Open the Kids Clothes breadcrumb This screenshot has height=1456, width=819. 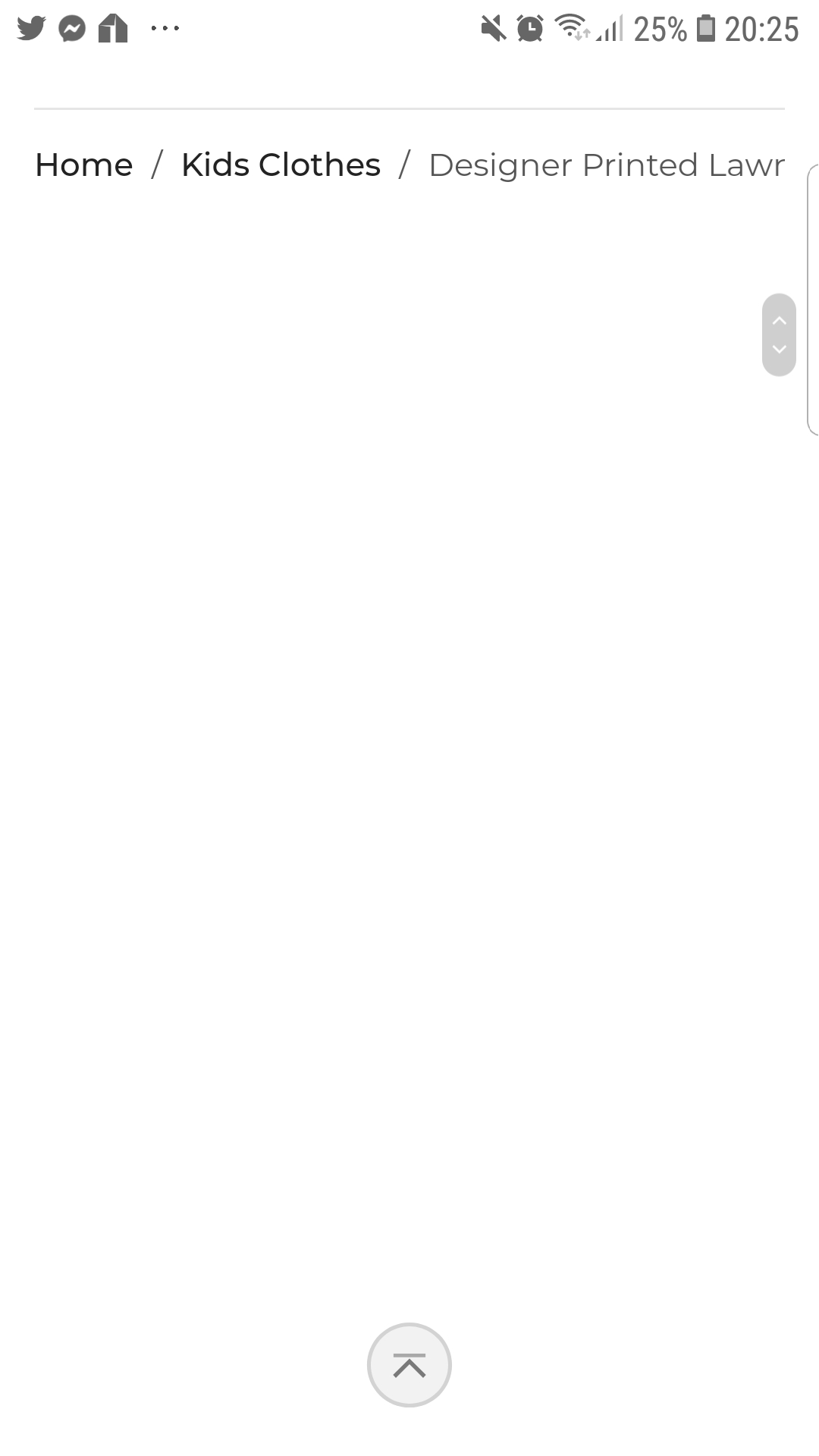281,165
